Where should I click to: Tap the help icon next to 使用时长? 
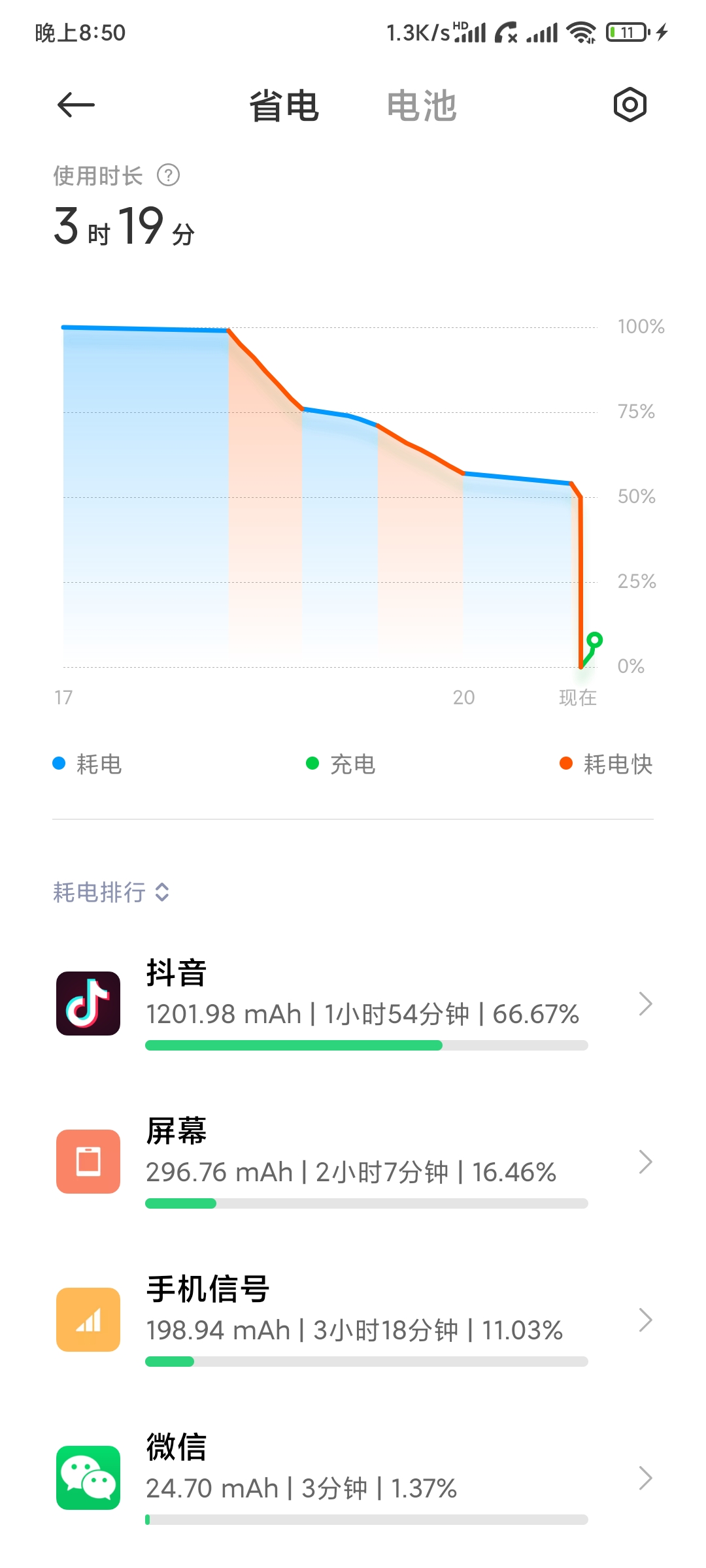click(x=169, y=175)
